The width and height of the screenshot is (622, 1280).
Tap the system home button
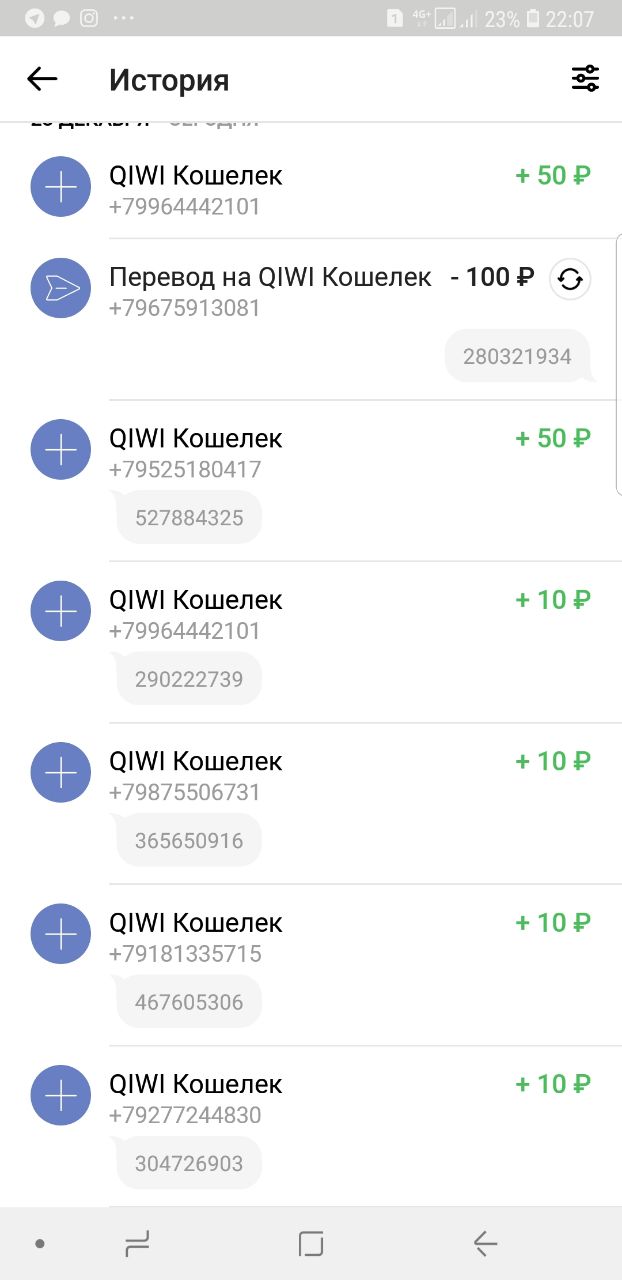coord(311,1243)
